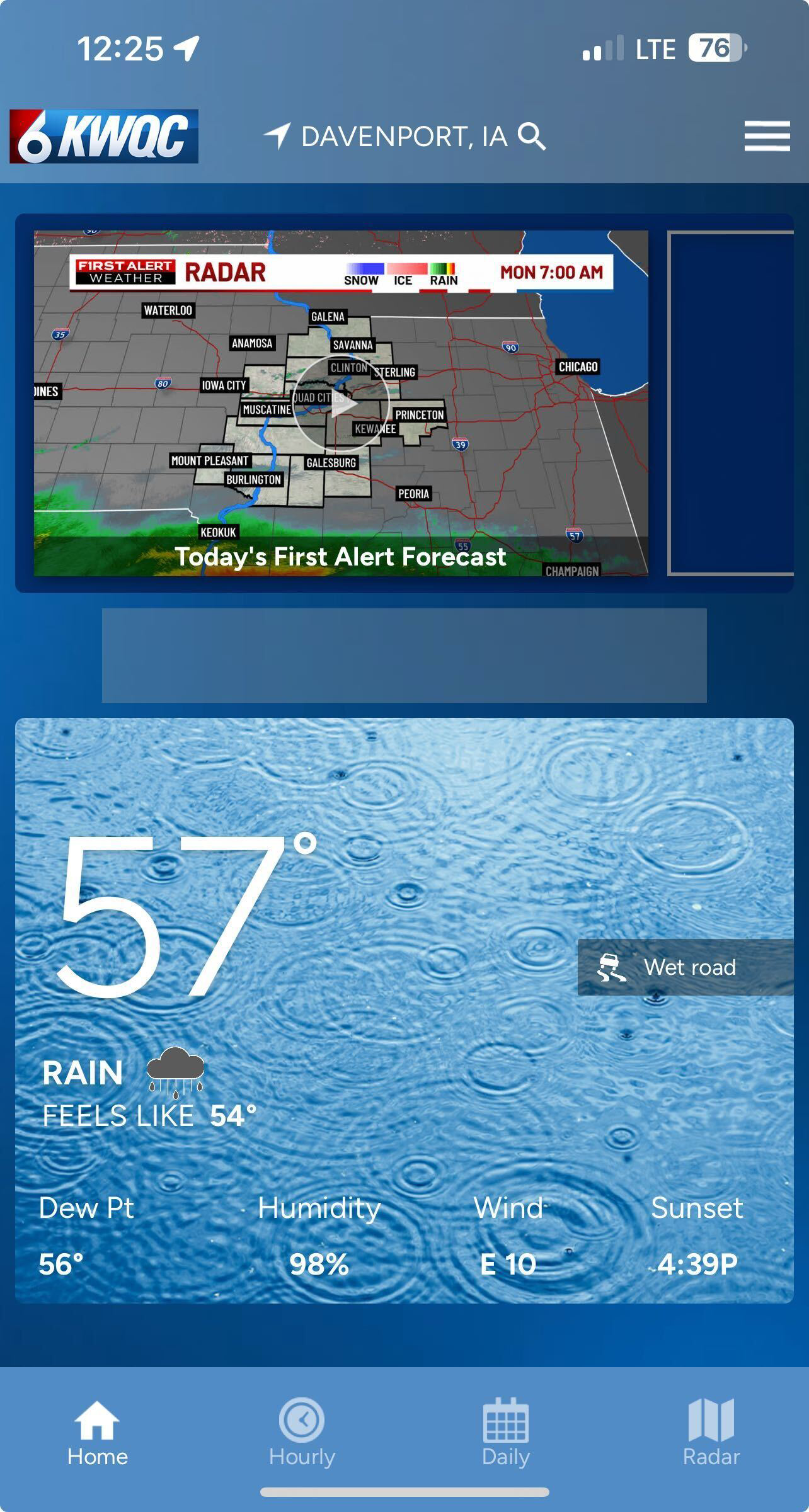This screenshot has width=809, height=1512.
Task: Tap the KWQC 6 logo
Action: tap(104, 136)
